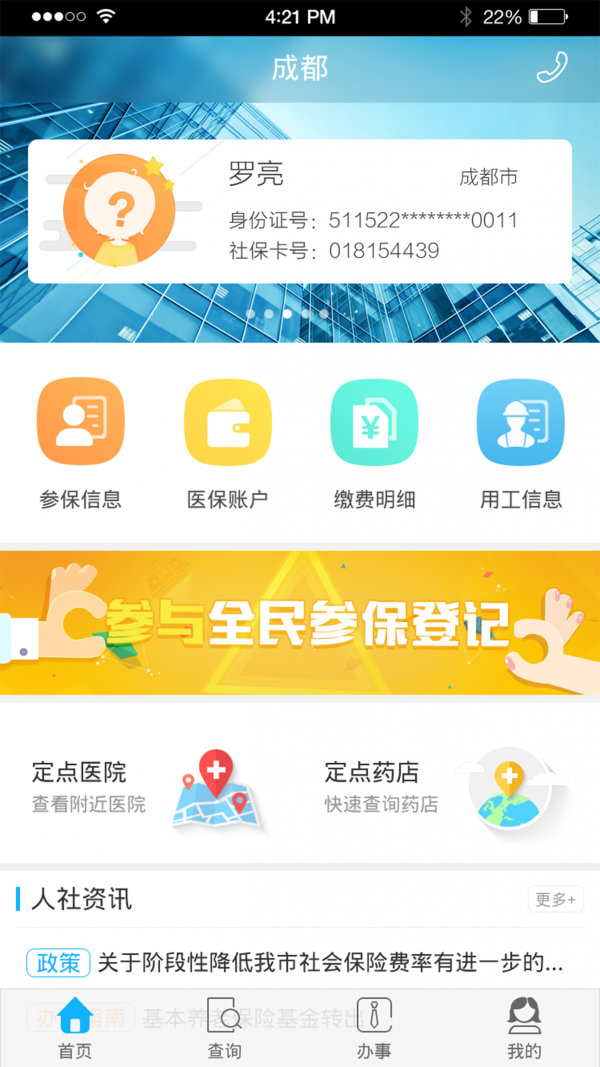
Task: Open the 参与全民参保登记 banner
Action: tap(300, 623)
